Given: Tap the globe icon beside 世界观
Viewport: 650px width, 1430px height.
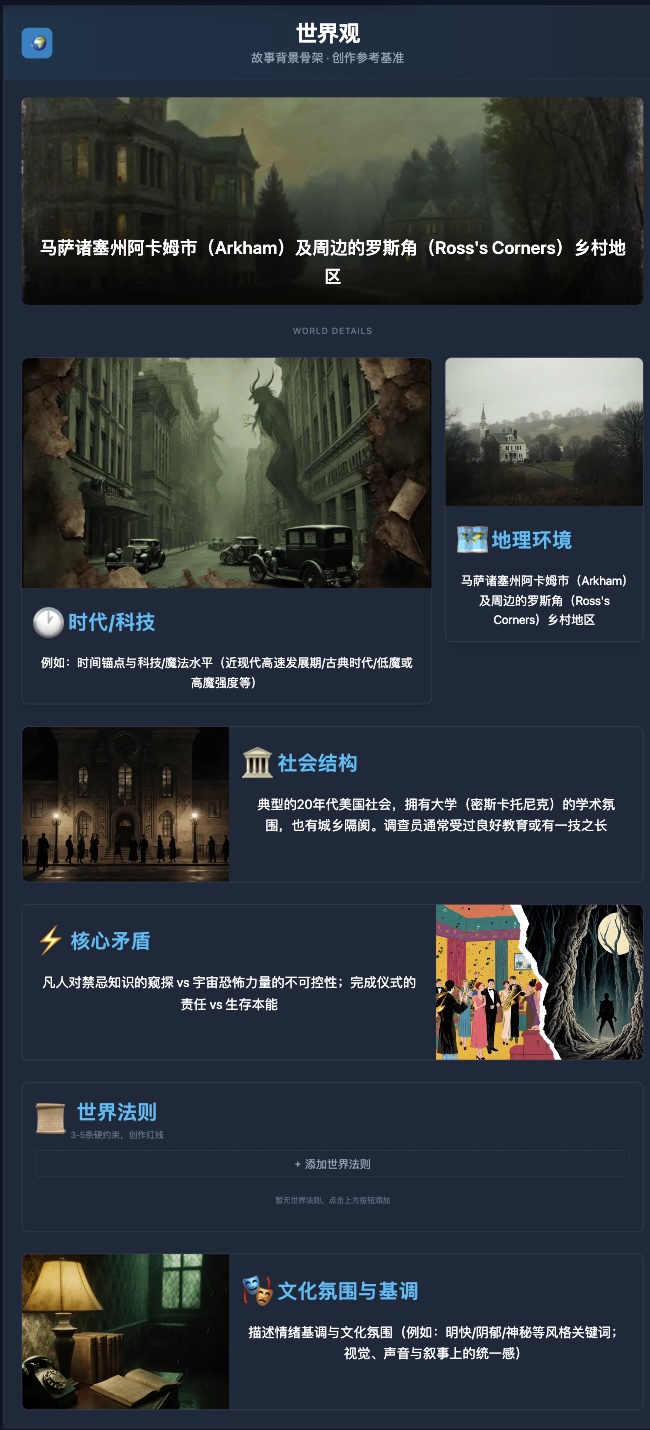Looking at the screenshot, I should click(x=37, y=43).
